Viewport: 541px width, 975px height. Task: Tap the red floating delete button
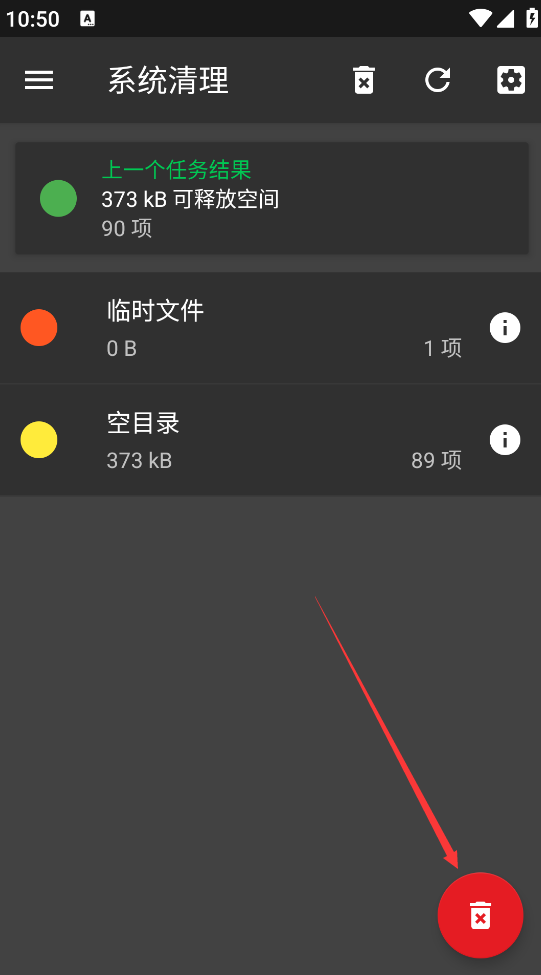point(480,915)
